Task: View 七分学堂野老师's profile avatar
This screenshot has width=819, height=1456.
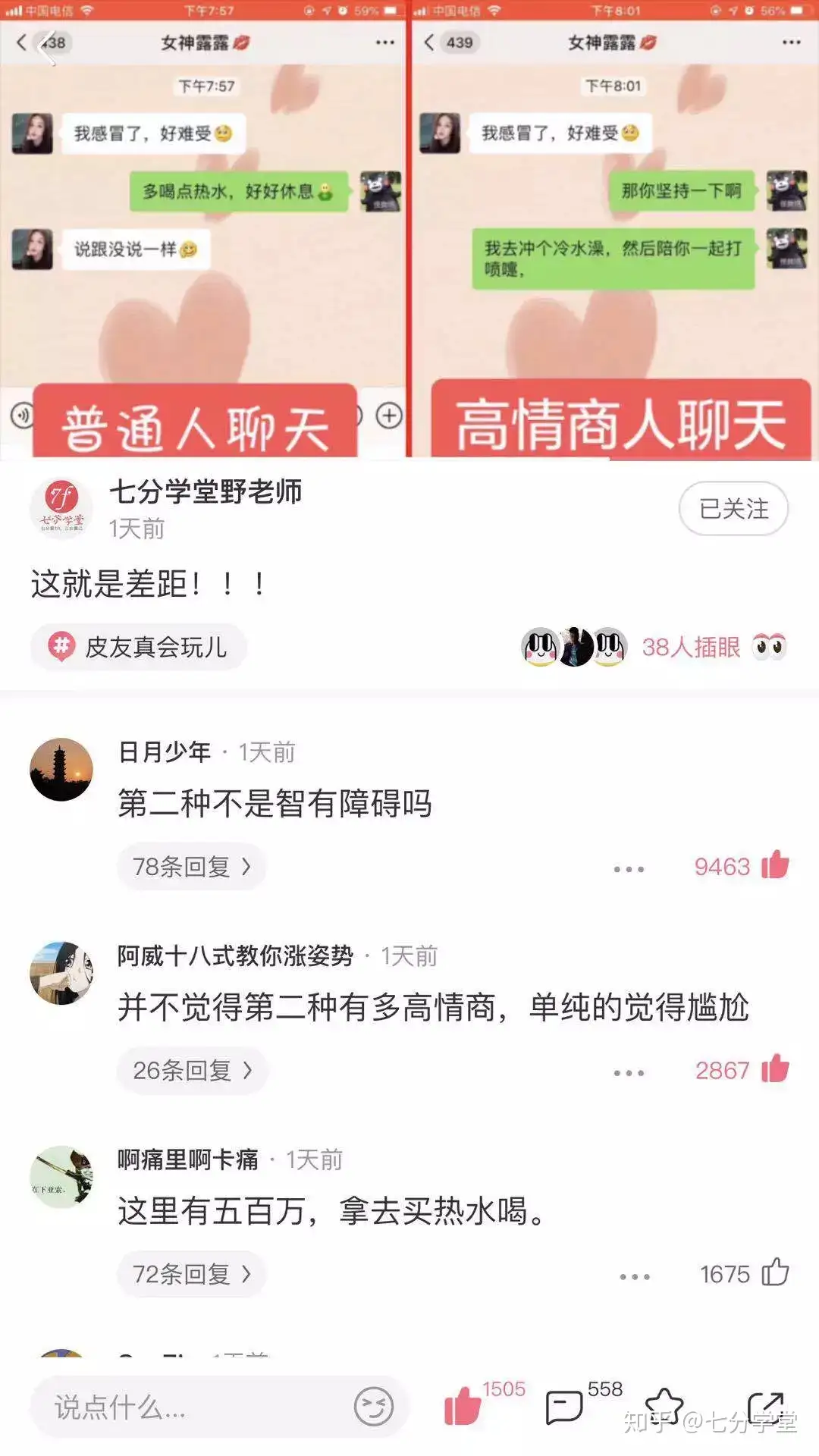Action: pyautogui.click(x=61, y=507)
